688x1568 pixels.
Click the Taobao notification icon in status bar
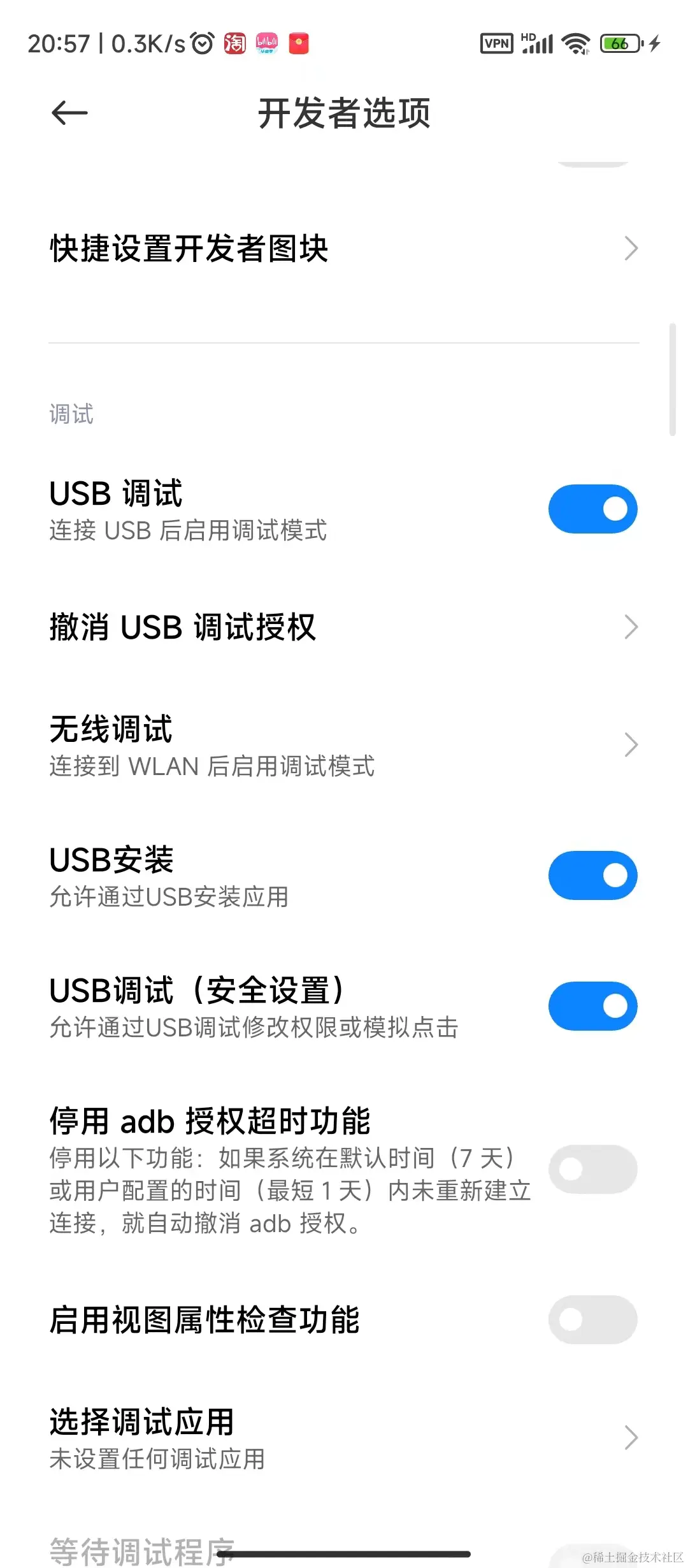pyautogui.click(x=235, y=43)
